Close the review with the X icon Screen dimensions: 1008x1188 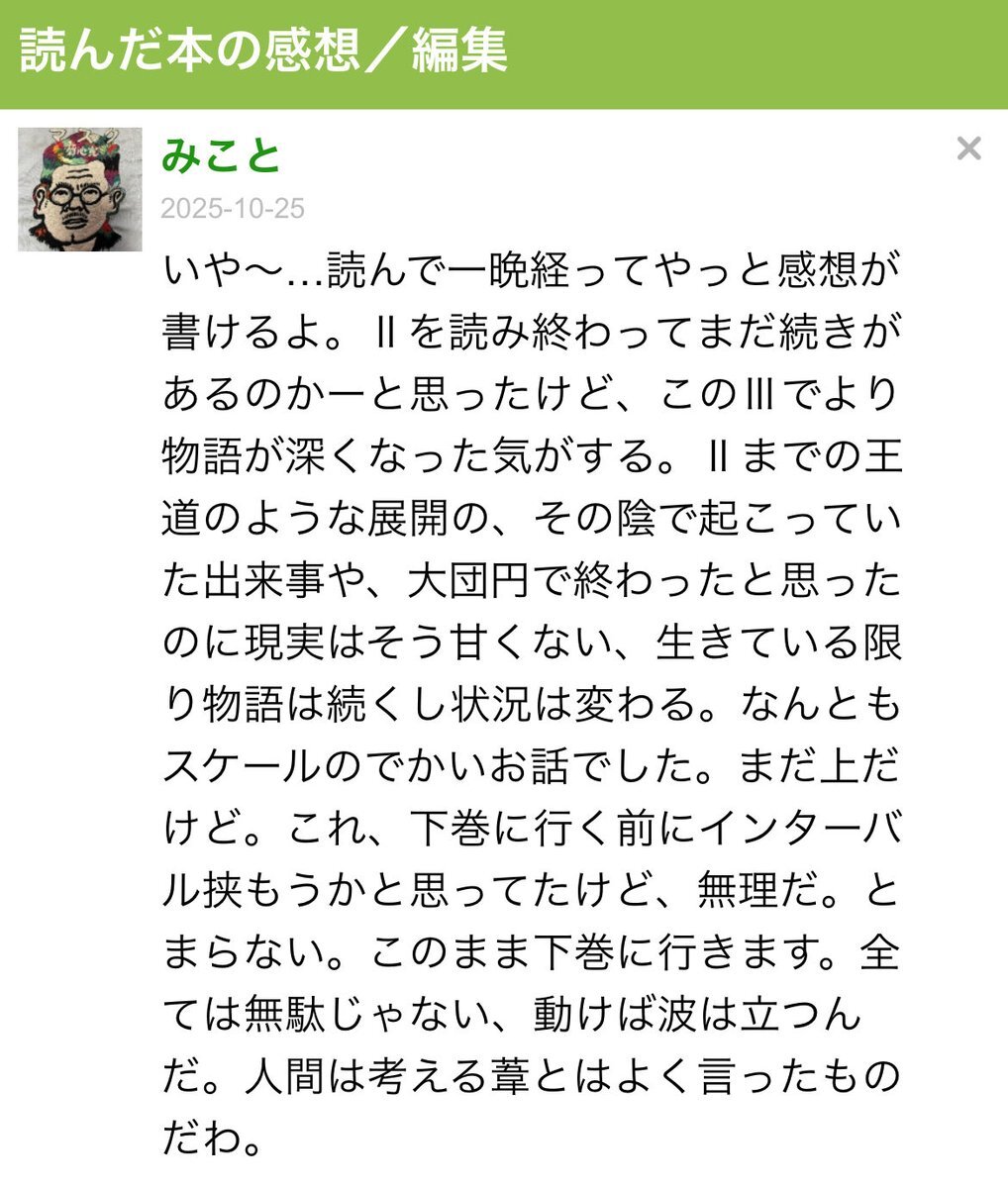(x=968, y=149)
